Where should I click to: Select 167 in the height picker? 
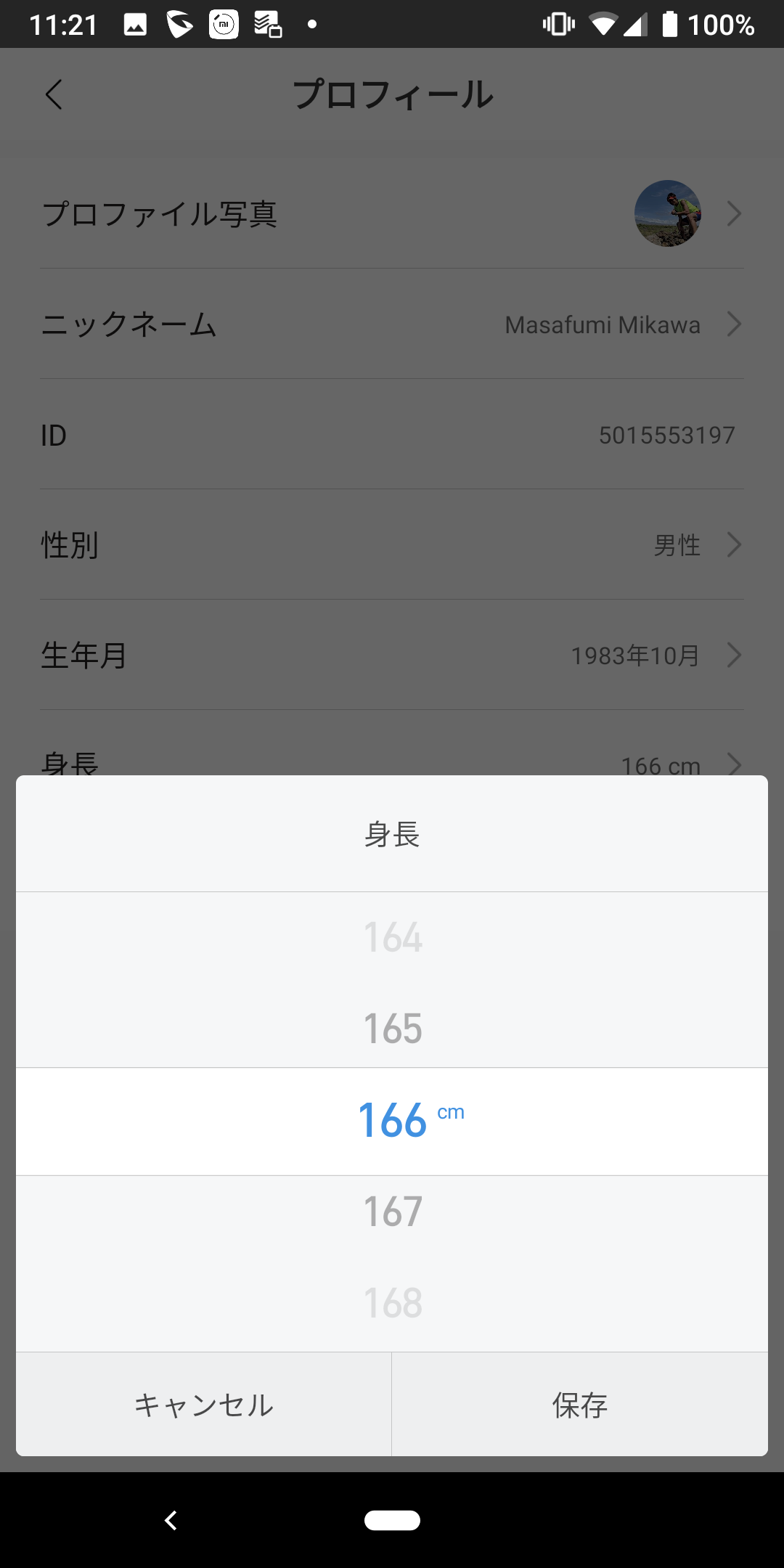(x=392, y=1212)
